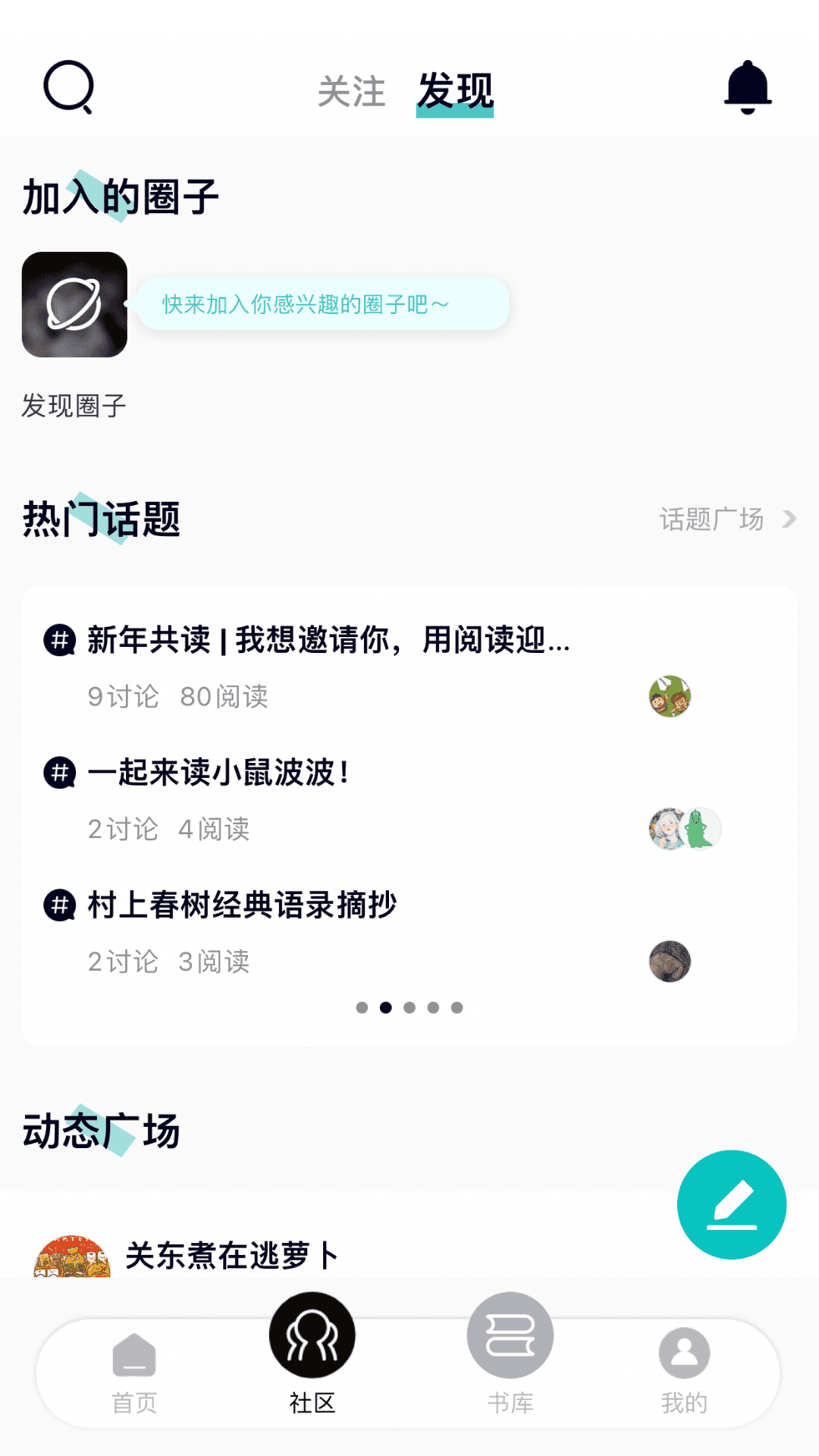Tap the planet icon under 加入的圈子
This screenshot has height=1456, width=819.
tap(74, 304)
